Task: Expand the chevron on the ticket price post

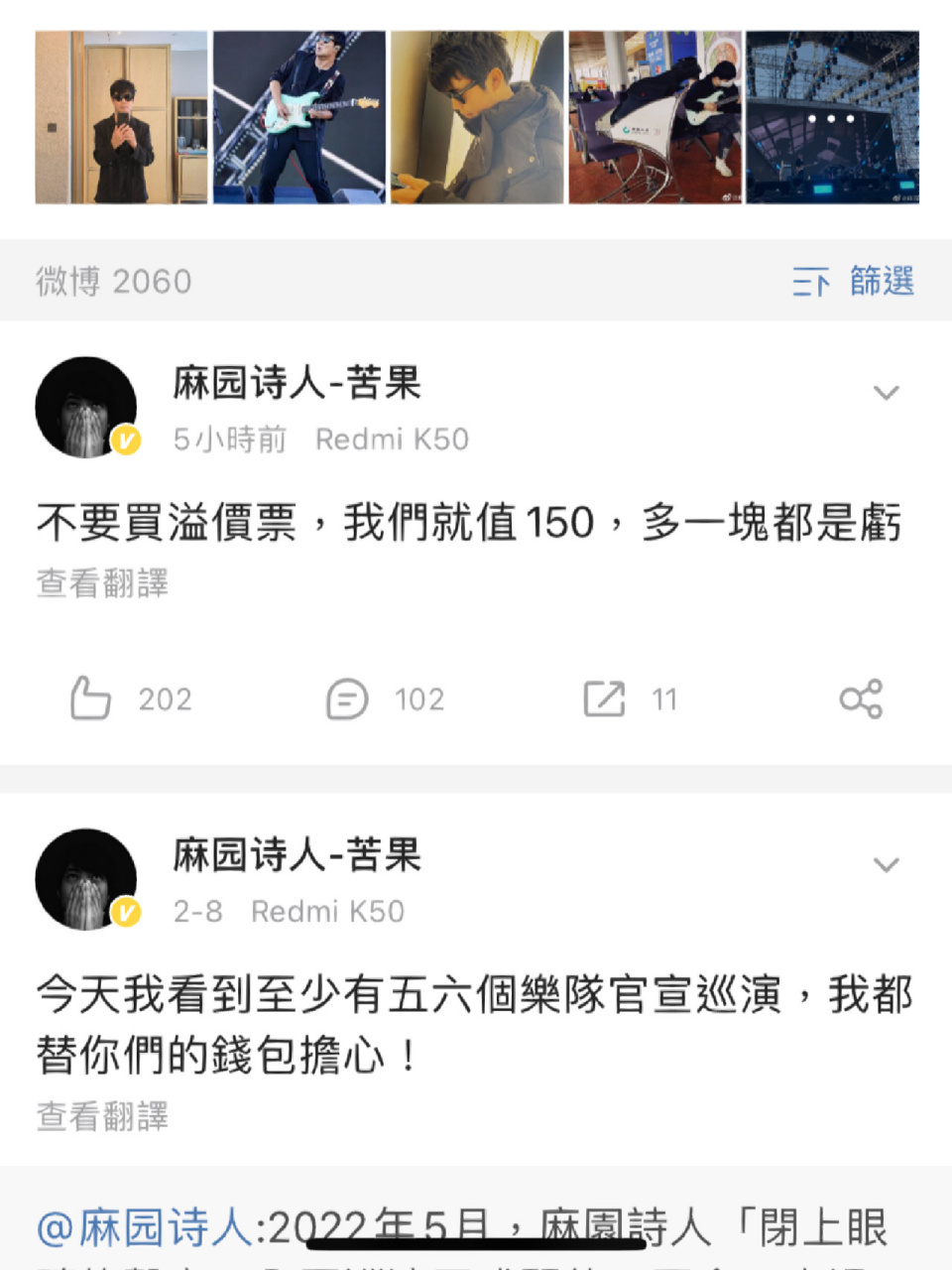Action: click(x=886, y=392)
